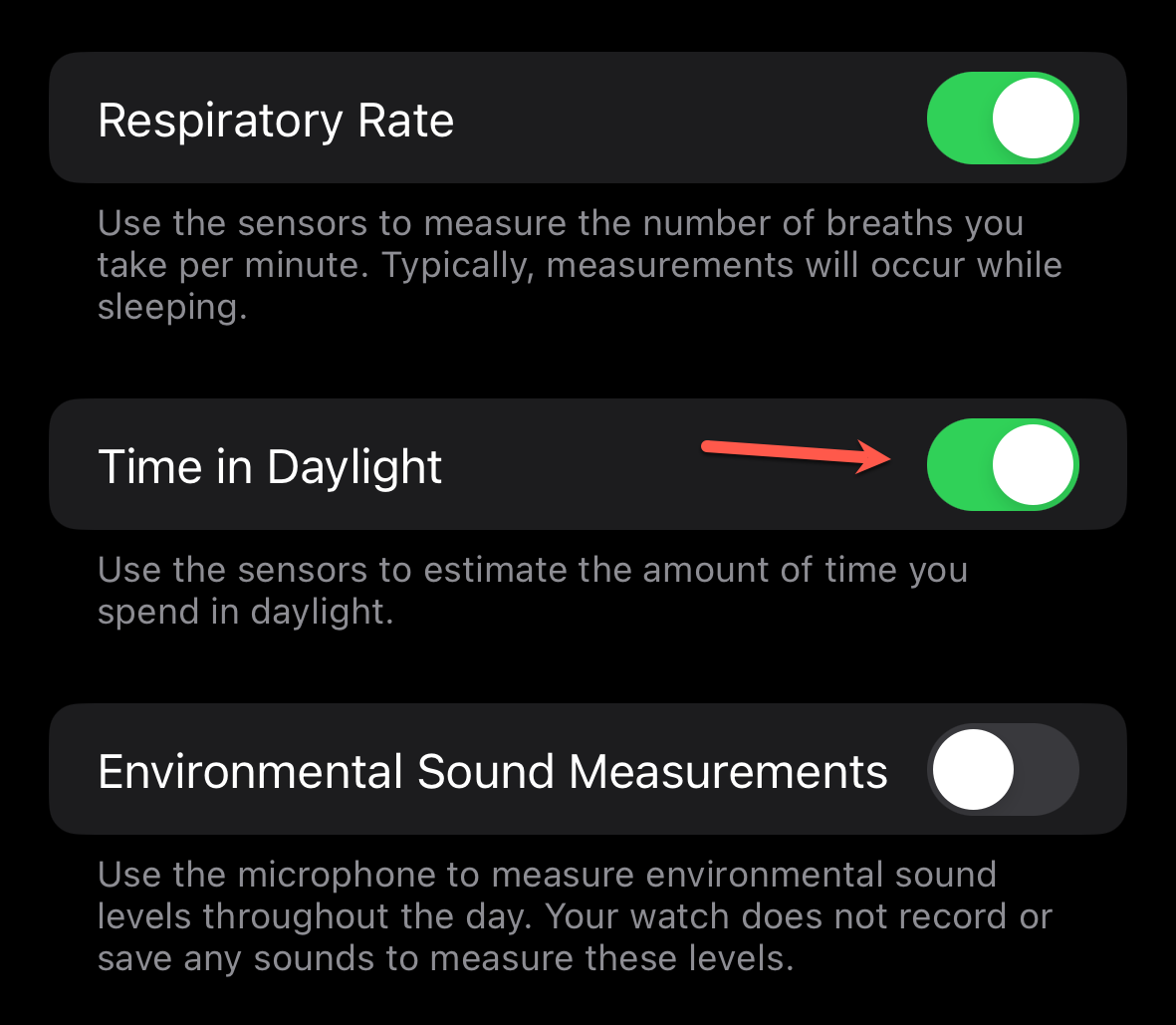Enable Environmental Sound Measurements
The height and width of the screenshot is (1025, 1176).
pyautogui.click(x=1003, y=770)
